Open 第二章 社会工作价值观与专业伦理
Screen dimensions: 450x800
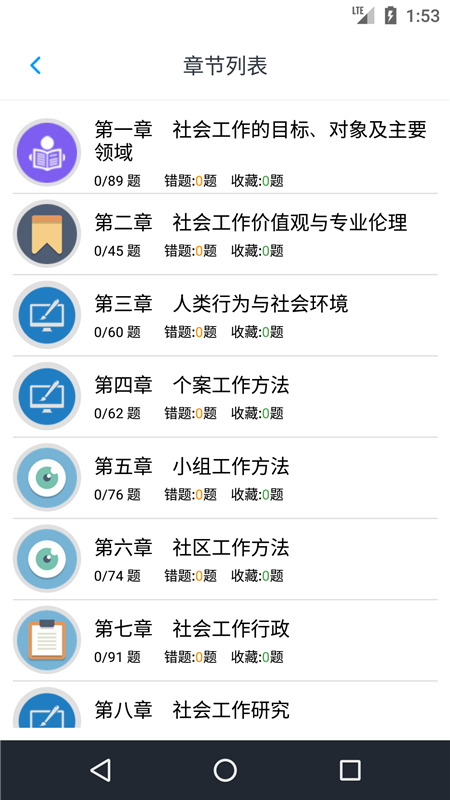click(x=225, y=234)
